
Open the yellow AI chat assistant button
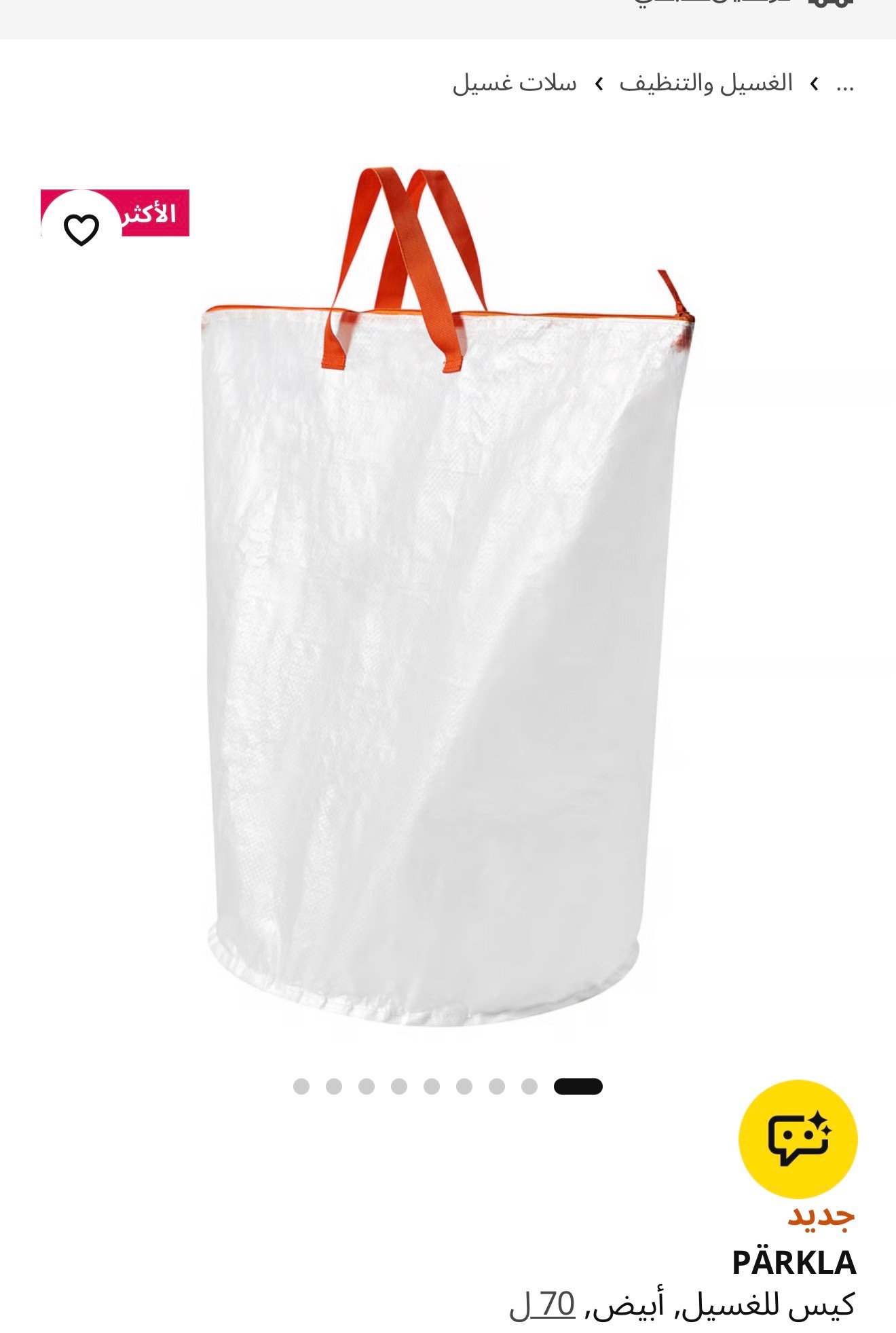pos(798,1139)
